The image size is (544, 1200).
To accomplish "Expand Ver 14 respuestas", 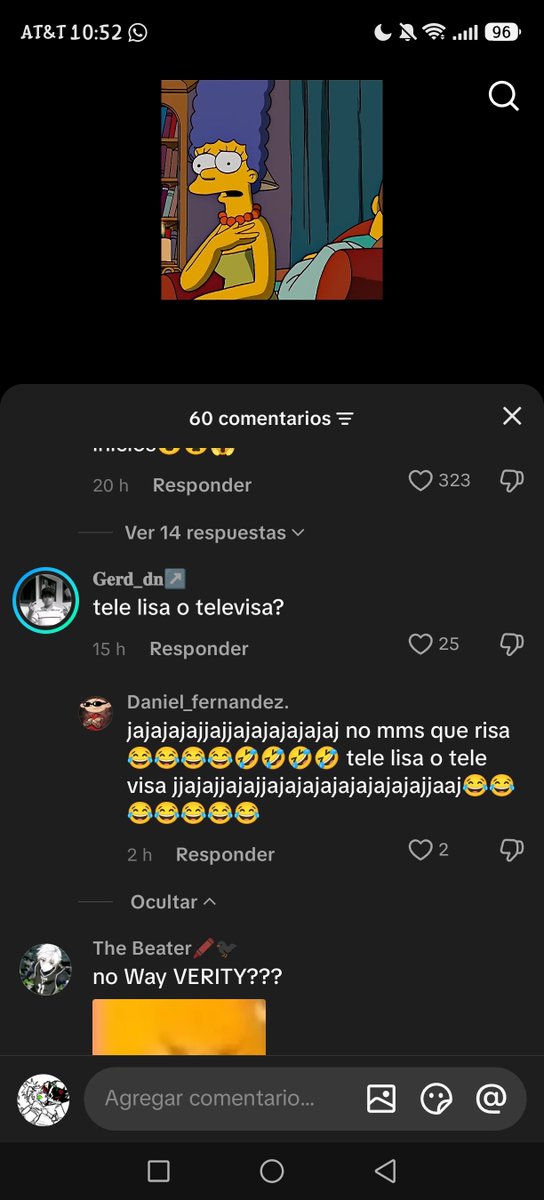I will point(214,533).
